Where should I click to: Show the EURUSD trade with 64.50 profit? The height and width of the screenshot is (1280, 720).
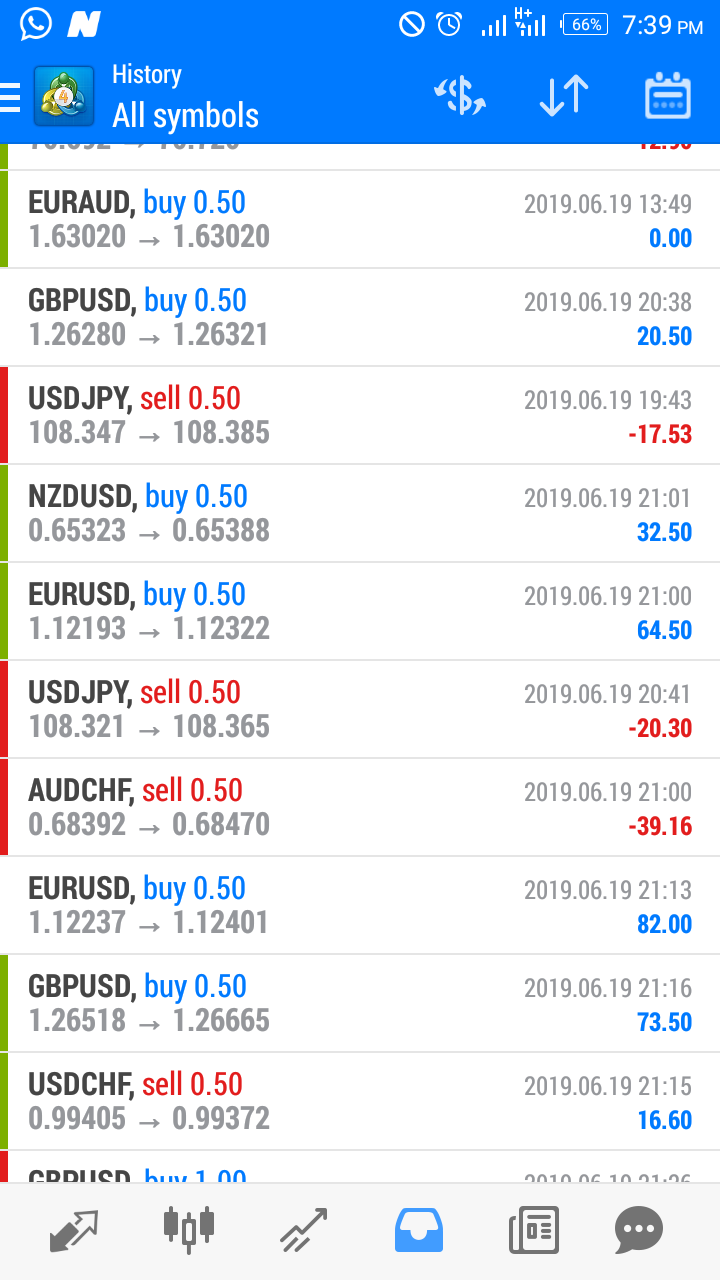pyautogui.click(x=360, y=612)
